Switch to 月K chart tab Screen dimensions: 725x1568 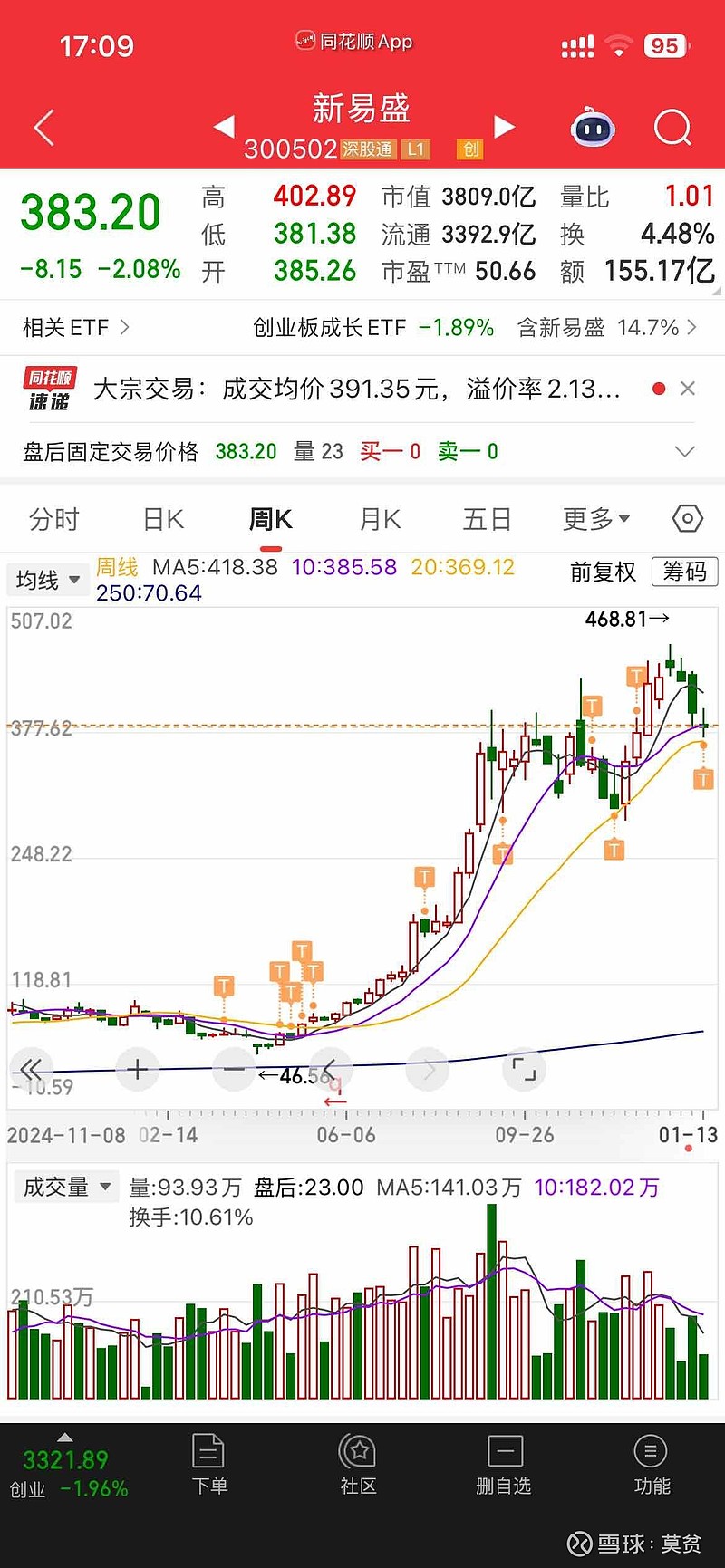pos(380,519)
